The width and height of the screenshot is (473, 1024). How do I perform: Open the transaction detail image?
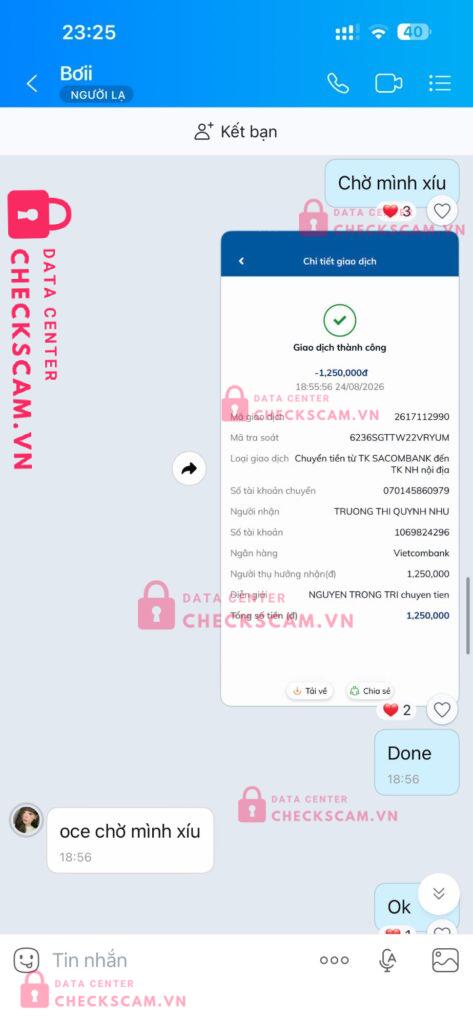click(340, 468)
